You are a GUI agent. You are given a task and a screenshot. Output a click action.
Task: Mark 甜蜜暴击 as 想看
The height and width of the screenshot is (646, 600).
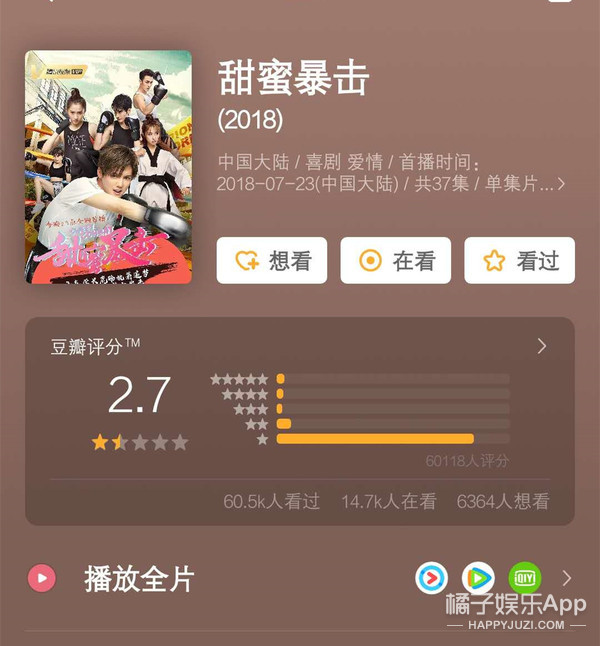272,261
